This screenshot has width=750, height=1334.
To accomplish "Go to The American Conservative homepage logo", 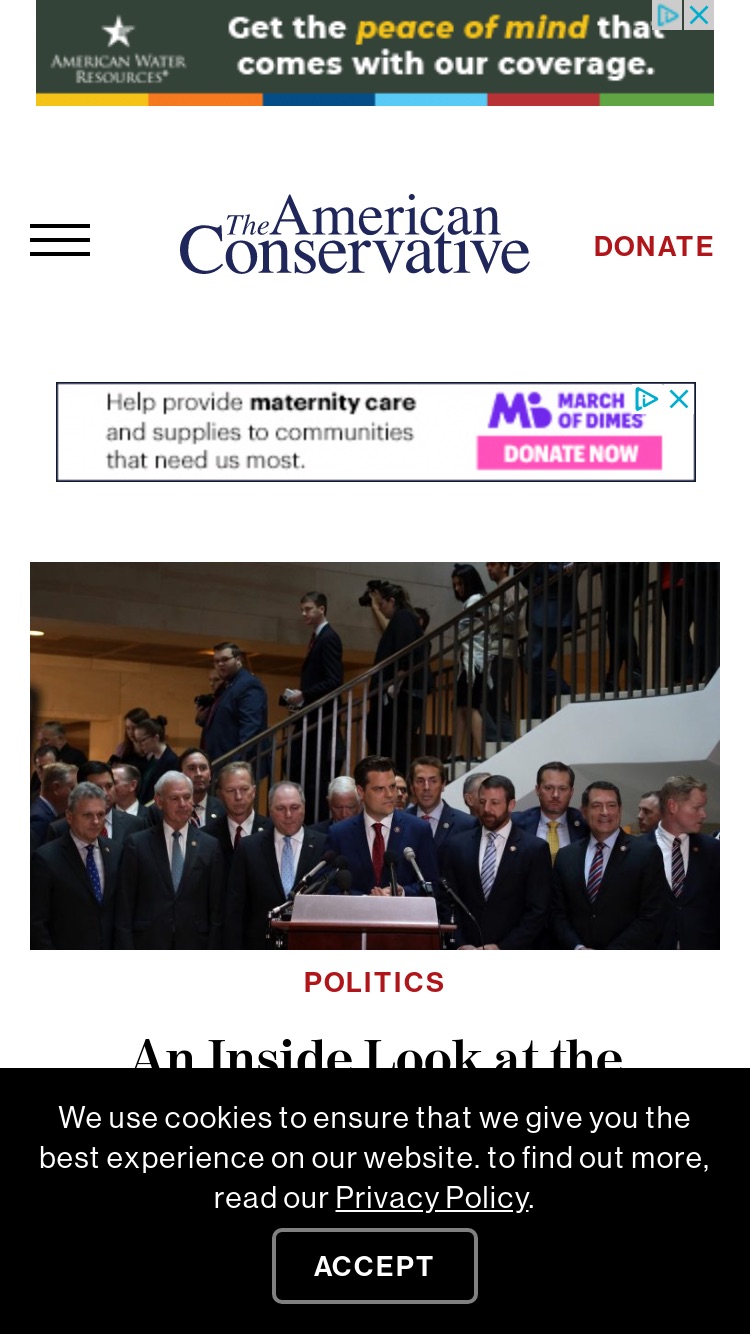I will pyautogui.click(x=355, y=234).
